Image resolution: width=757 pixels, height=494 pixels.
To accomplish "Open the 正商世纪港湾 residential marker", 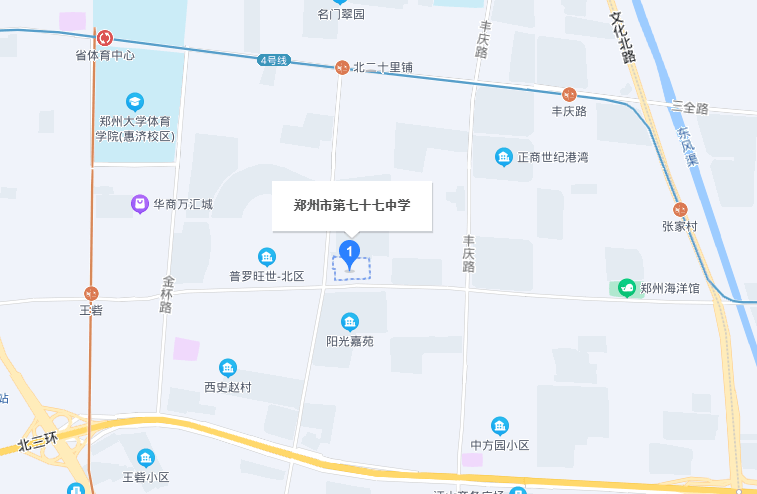I will pyautogui.click(x=504, y=157).
